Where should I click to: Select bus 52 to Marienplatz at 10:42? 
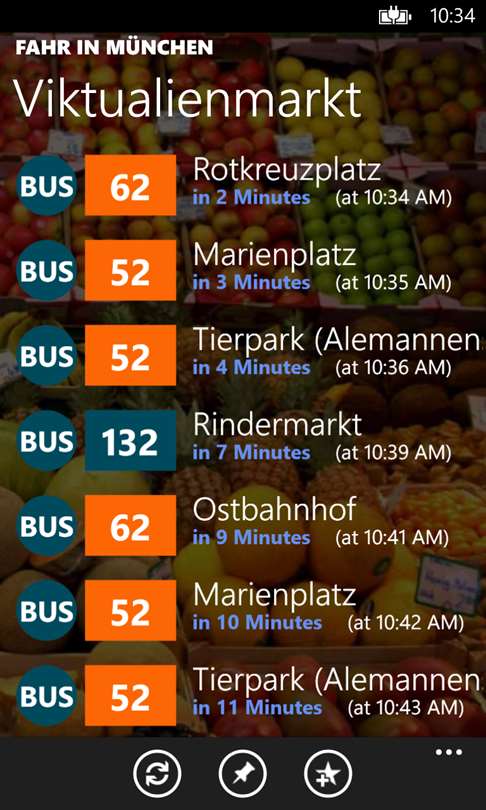pyautogui.click(x=243, y=610)
